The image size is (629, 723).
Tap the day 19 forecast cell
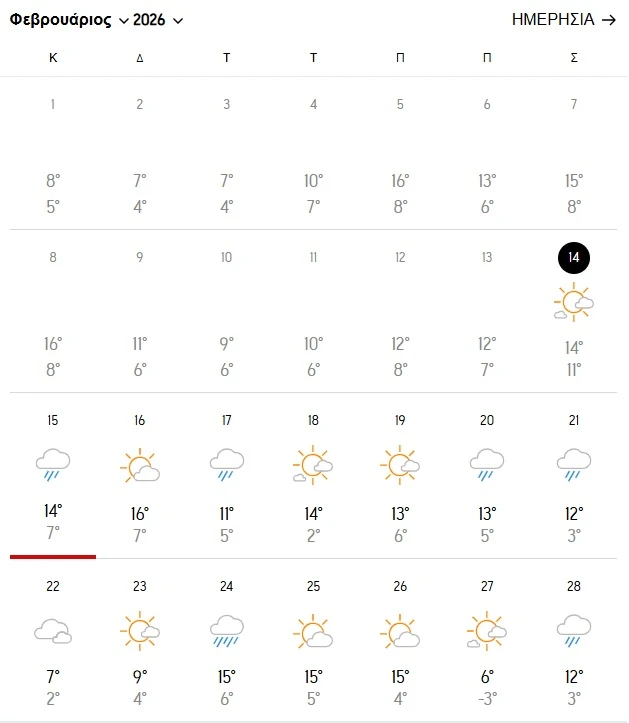pyautogui.click(x=400, y=477)
